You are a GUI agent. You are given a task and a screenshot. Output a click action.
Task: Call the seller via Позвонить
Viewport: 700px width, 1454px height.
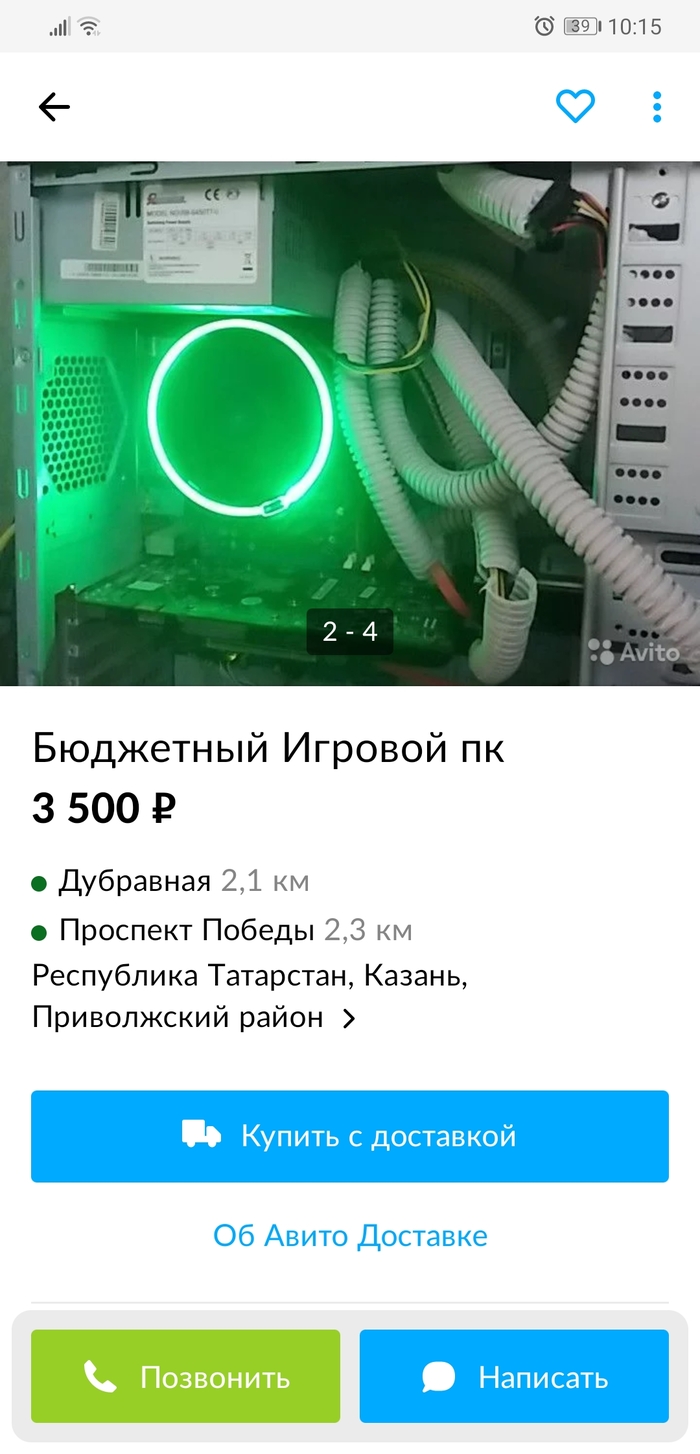click(x=186, y=1376)
